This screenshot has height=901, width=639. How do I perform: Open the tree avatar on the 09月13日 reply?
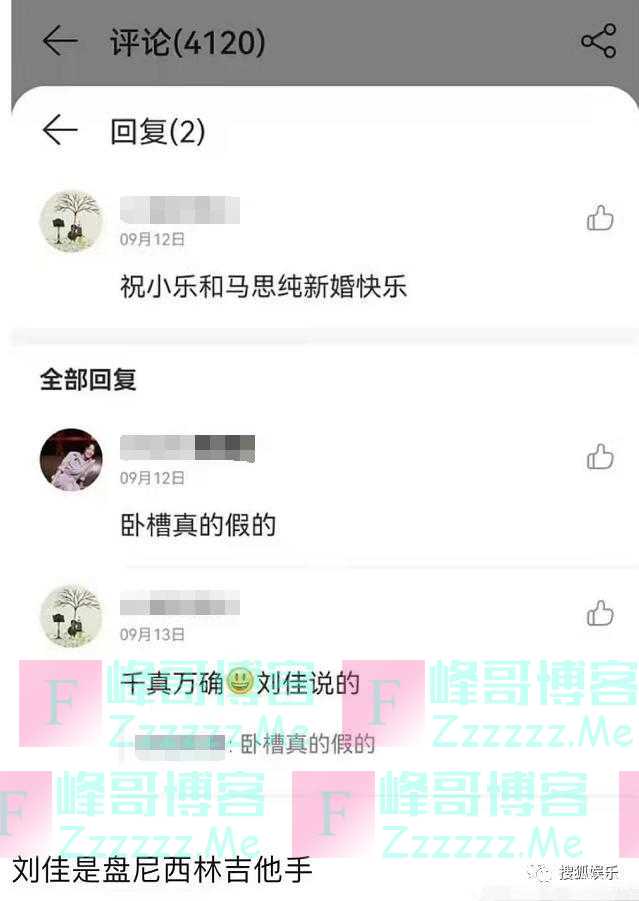[x=71, y=616]
